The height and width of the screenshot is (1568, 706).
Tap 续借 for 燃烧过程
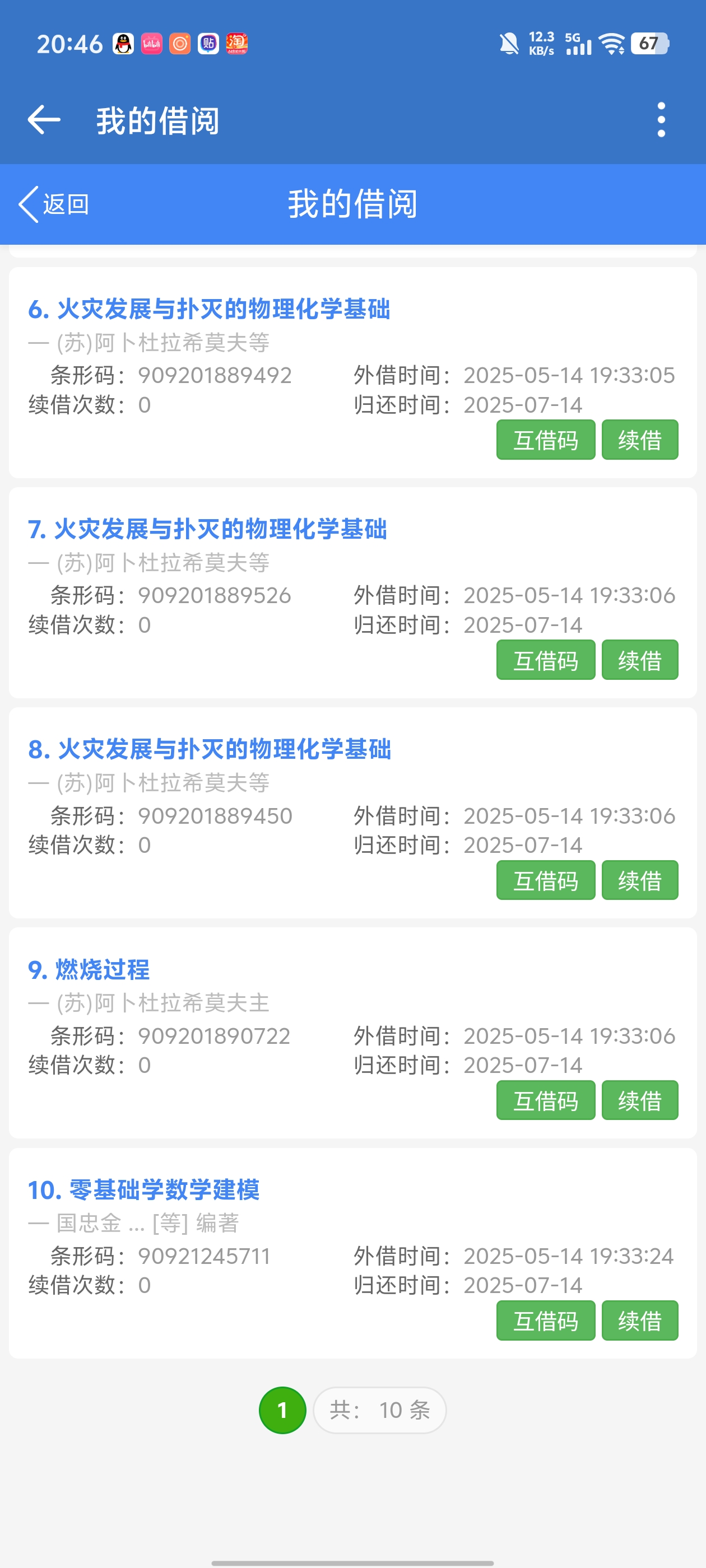click(640, 1100)
